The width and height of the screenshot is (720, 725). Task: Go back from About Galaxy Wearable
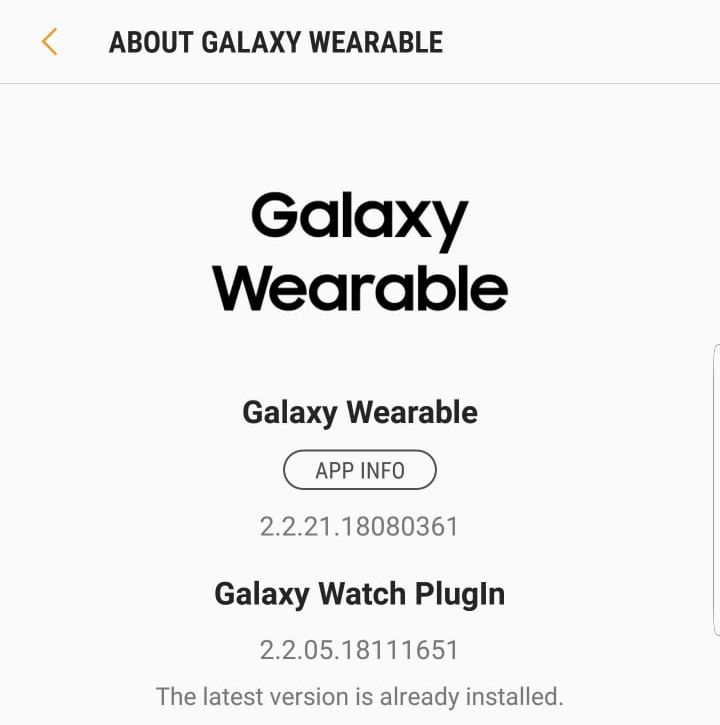click(x=49, y=42)
